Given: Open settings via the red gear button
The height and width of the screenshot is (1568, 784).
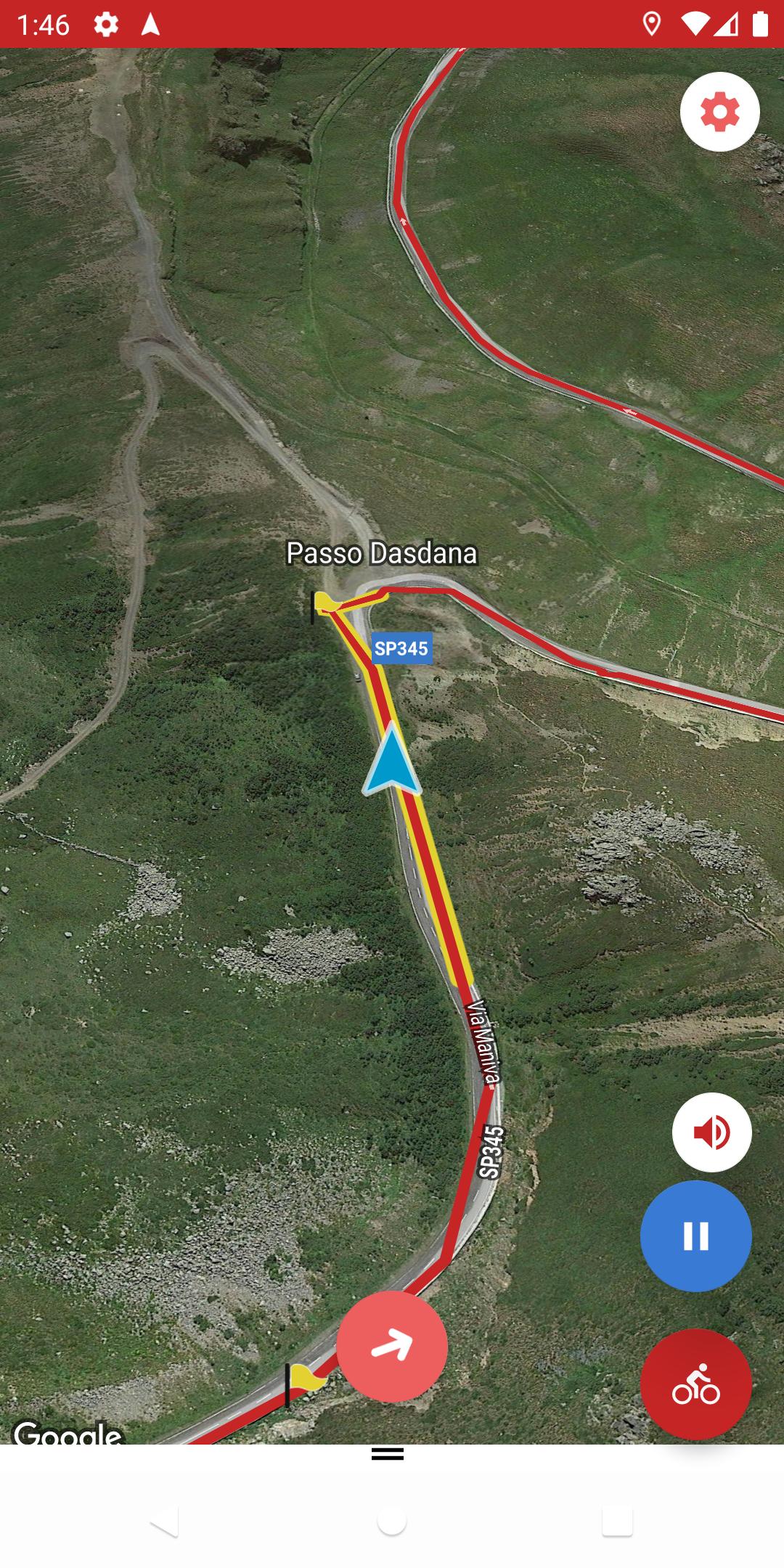Looking at the screenshot, I should click(x=719, y=112).
